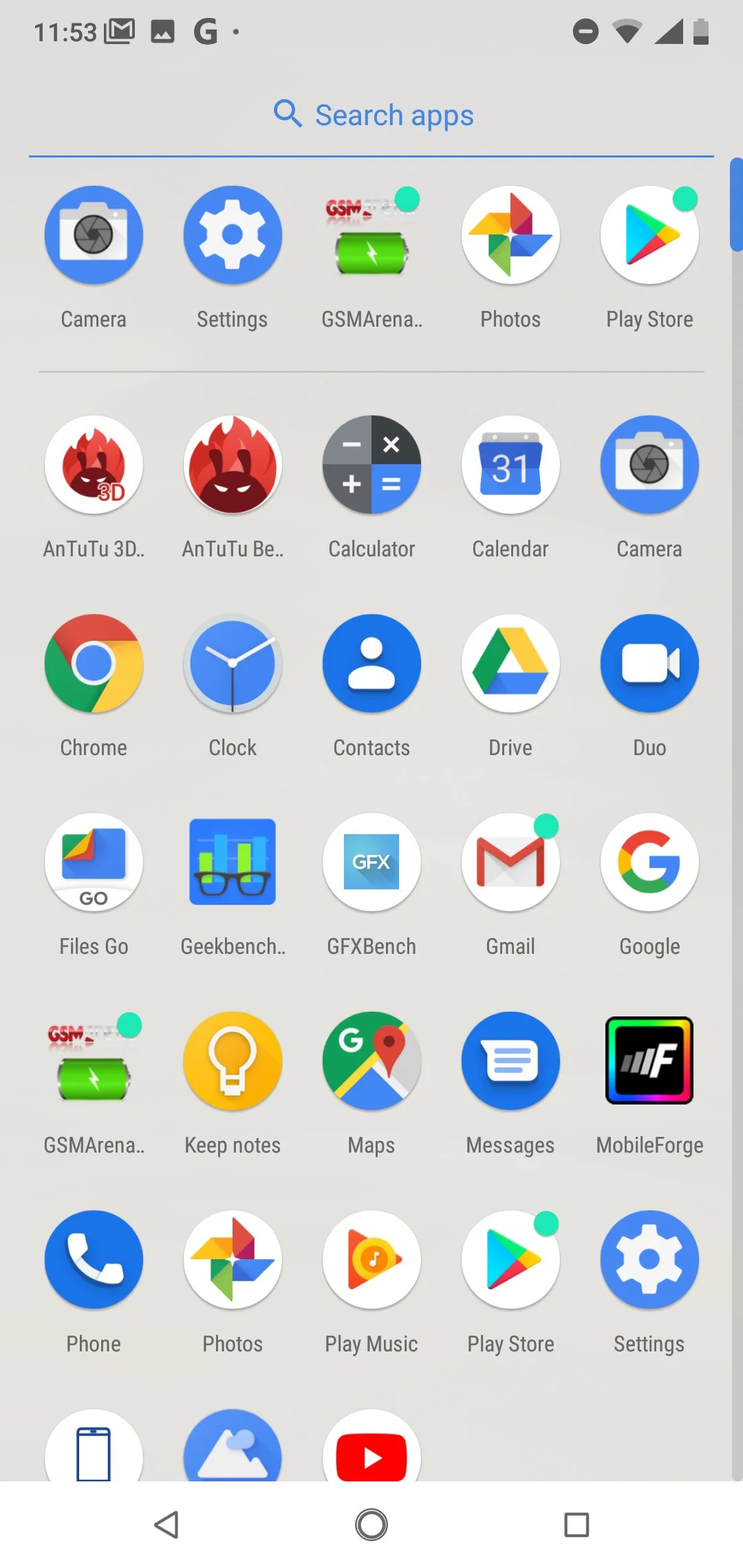
Task: Open the Calendar app
Action: point(510,466)
